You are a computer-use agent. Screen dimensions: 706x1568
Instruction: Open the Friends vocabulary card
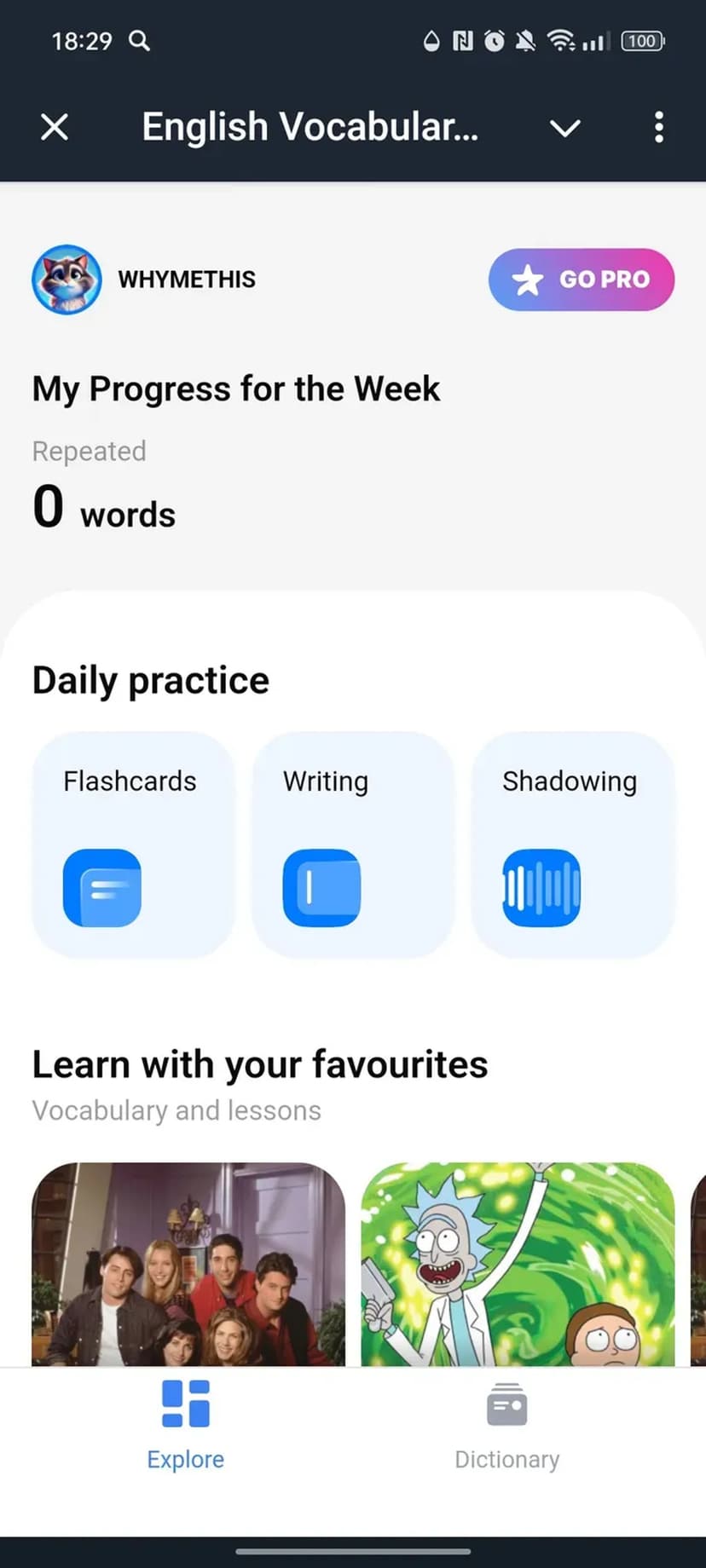pos(188,1263)
